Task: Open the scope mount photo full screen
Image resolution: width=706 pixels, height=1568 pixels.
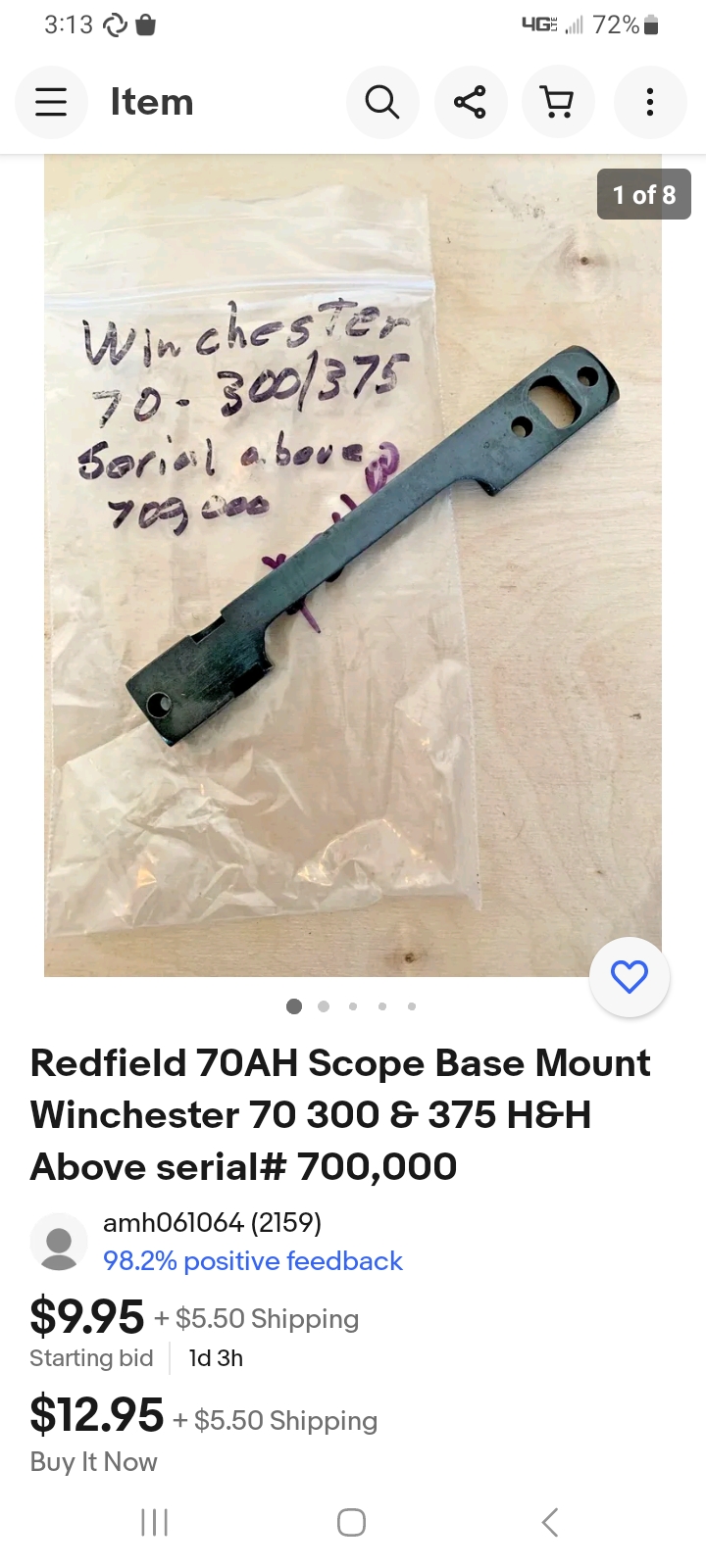Action: point(353,565)
